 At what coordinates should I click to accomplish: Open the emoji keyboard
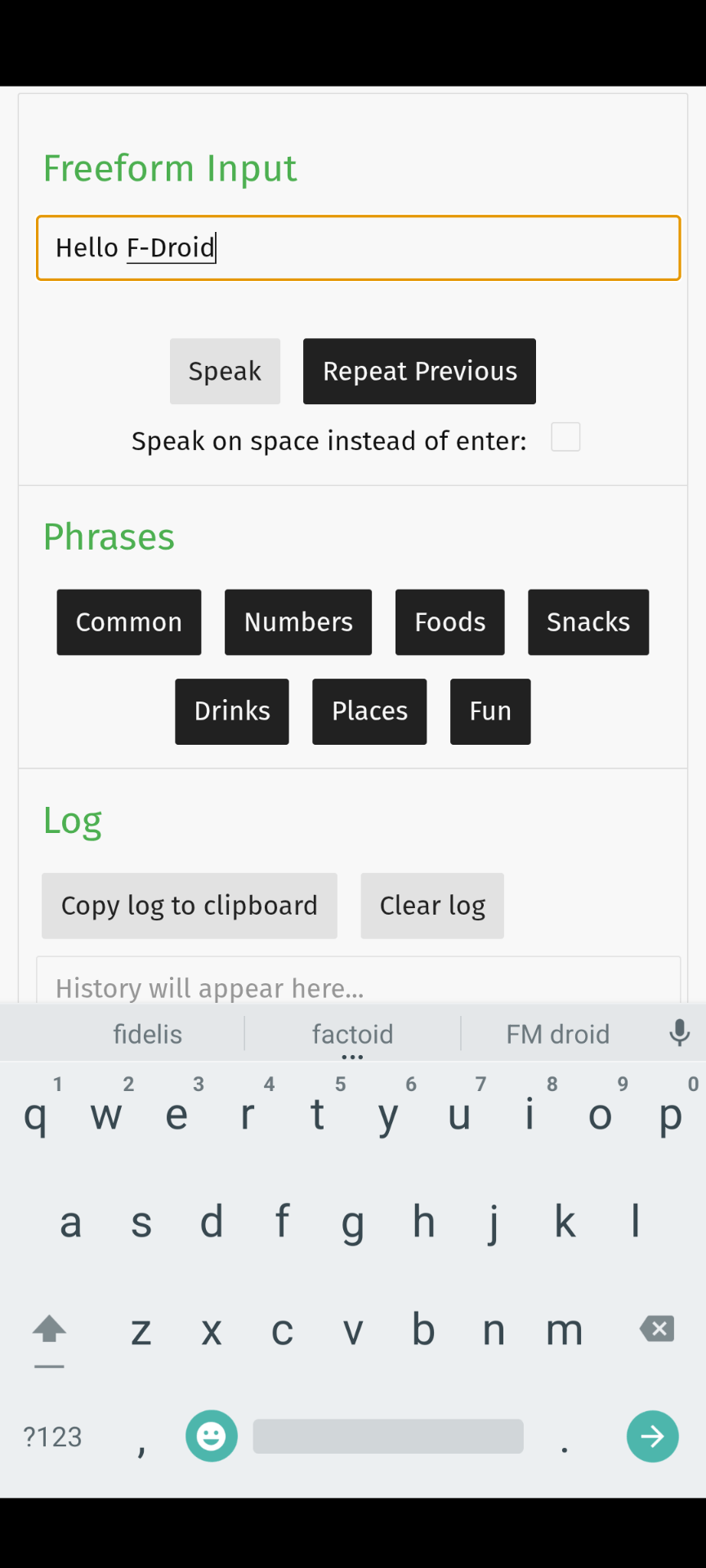tap(212, 1436)
